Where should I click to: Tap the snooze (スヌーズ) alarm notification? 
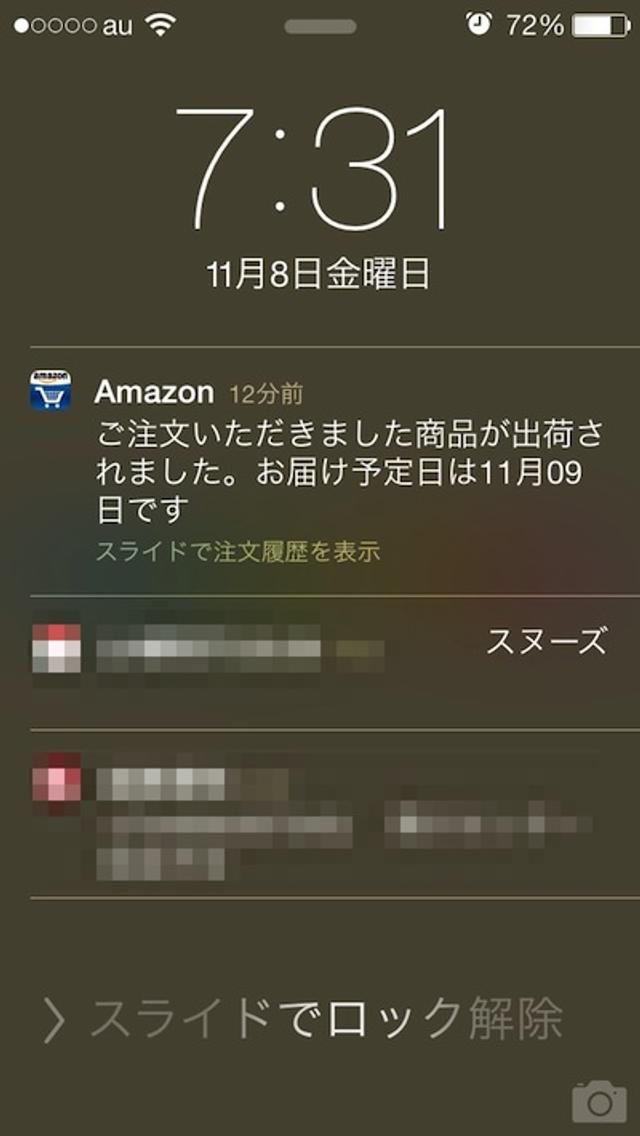click(x=545, y=641)
